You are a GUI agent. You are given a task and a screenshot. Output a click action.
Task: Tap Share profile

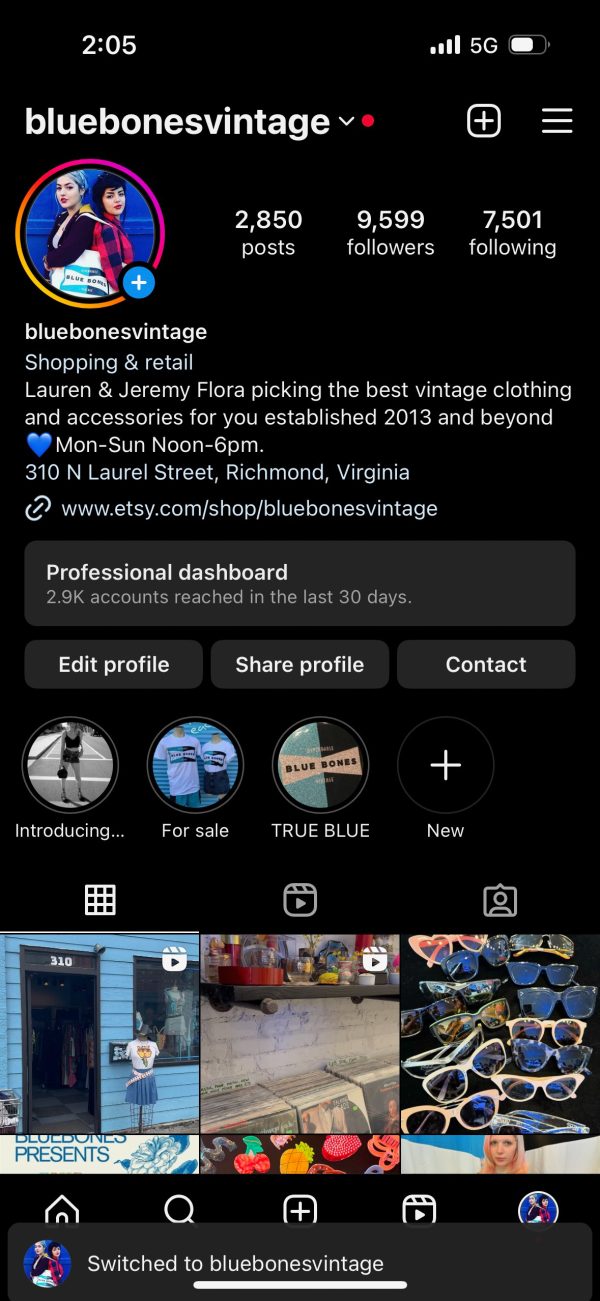(x=300, y=665)
